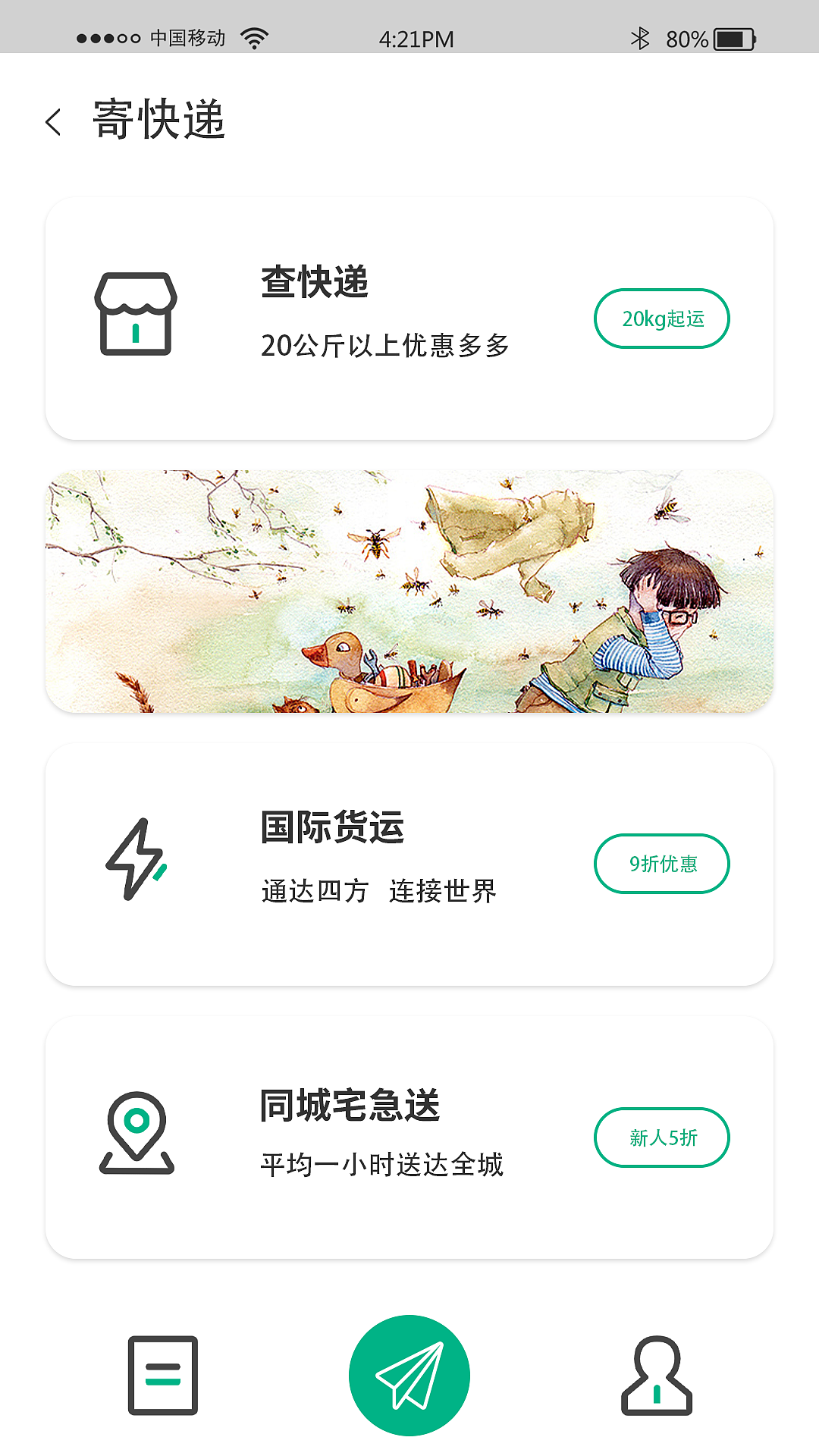819x1456 pixels.
Task: Select the 9折优惠 chip
Action: pos(661,864)
